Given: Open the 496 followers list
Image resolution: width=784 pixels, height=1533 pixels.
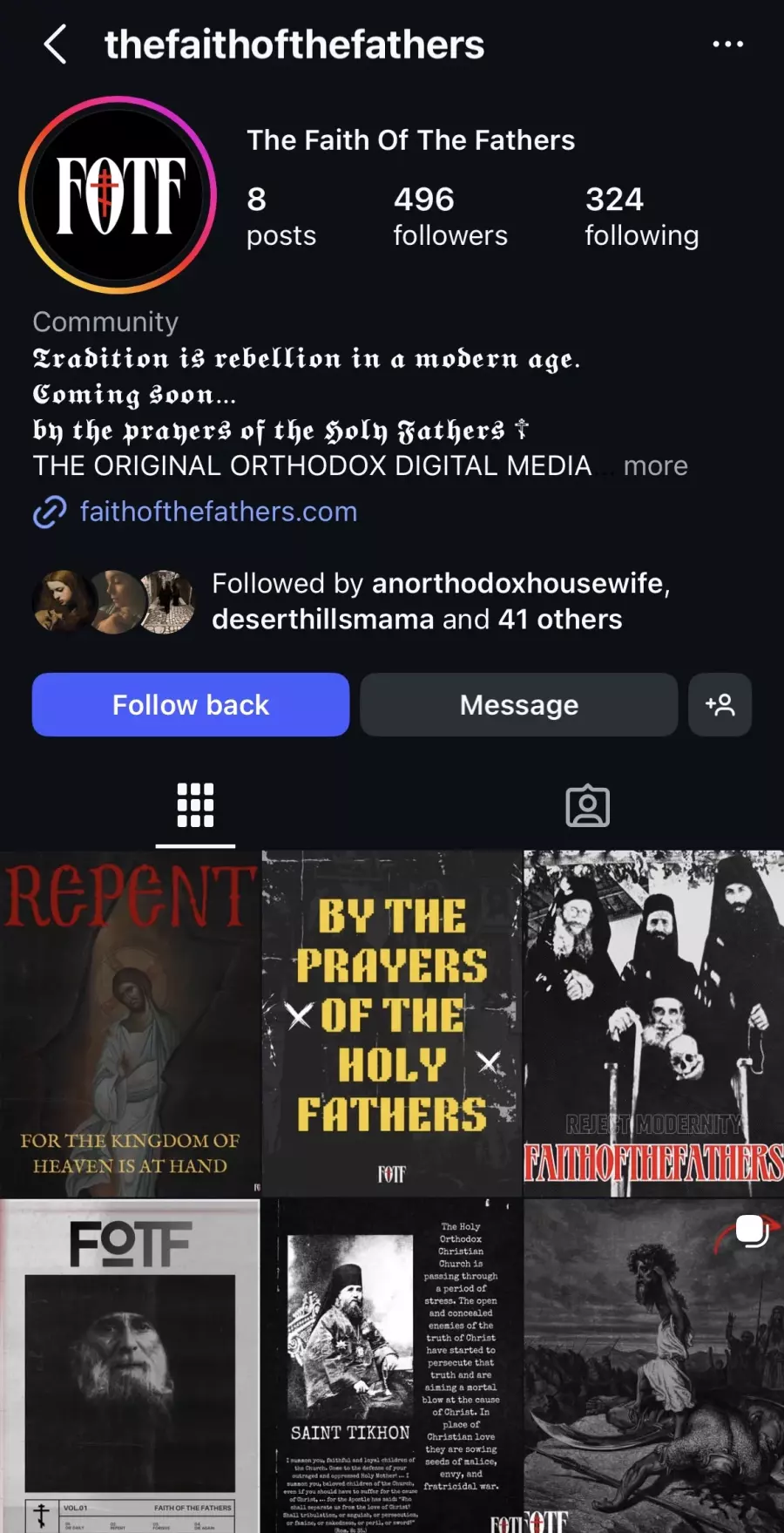Looking at the screenshot, I should (x=449, y=216).
